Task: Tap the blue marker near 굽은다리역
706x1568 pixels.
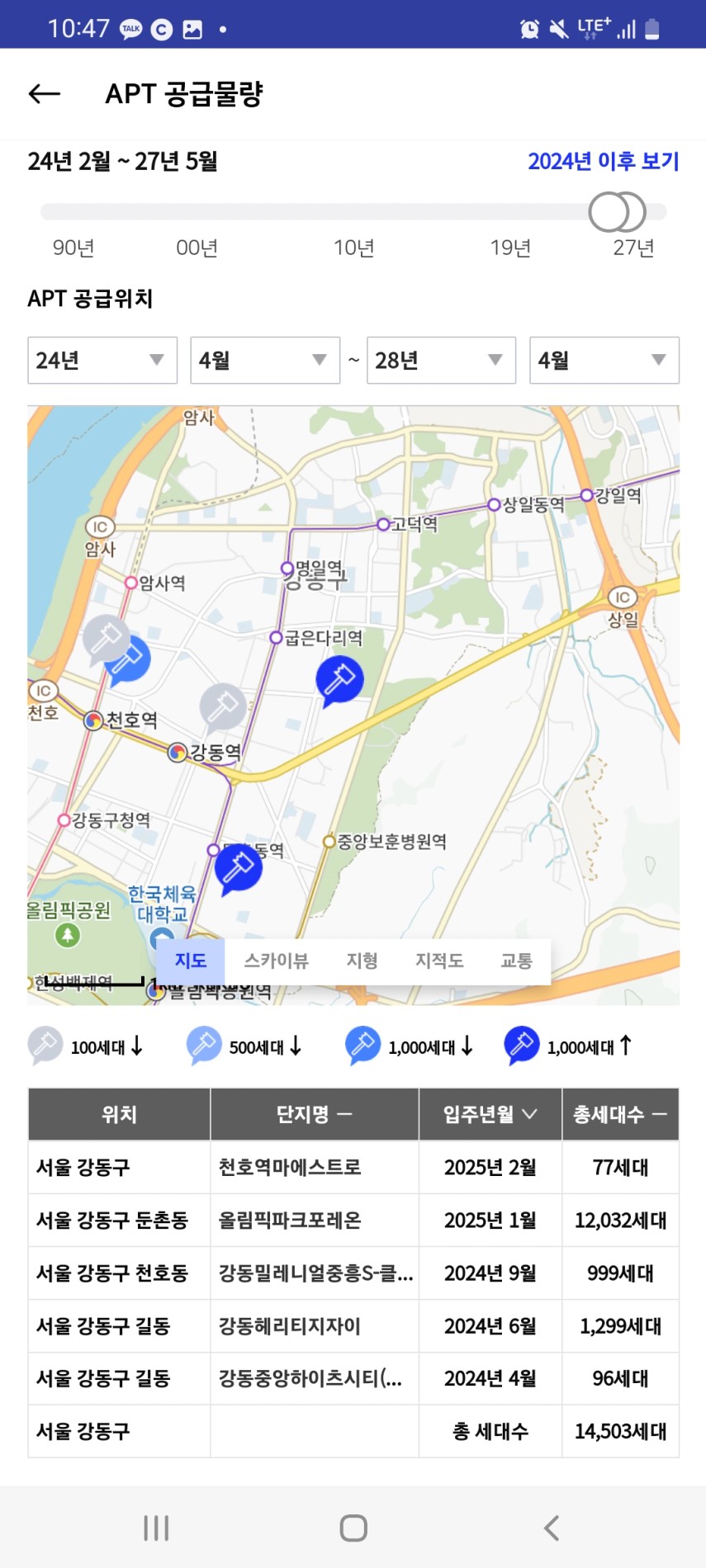Action: coord(339,681)
